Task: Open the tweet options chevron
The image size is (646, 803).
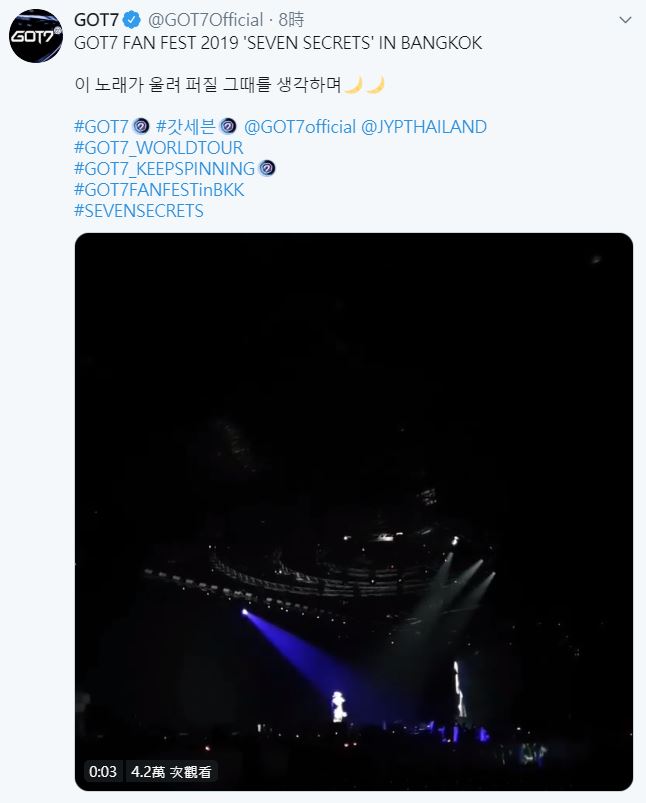Action: (625, 19)
